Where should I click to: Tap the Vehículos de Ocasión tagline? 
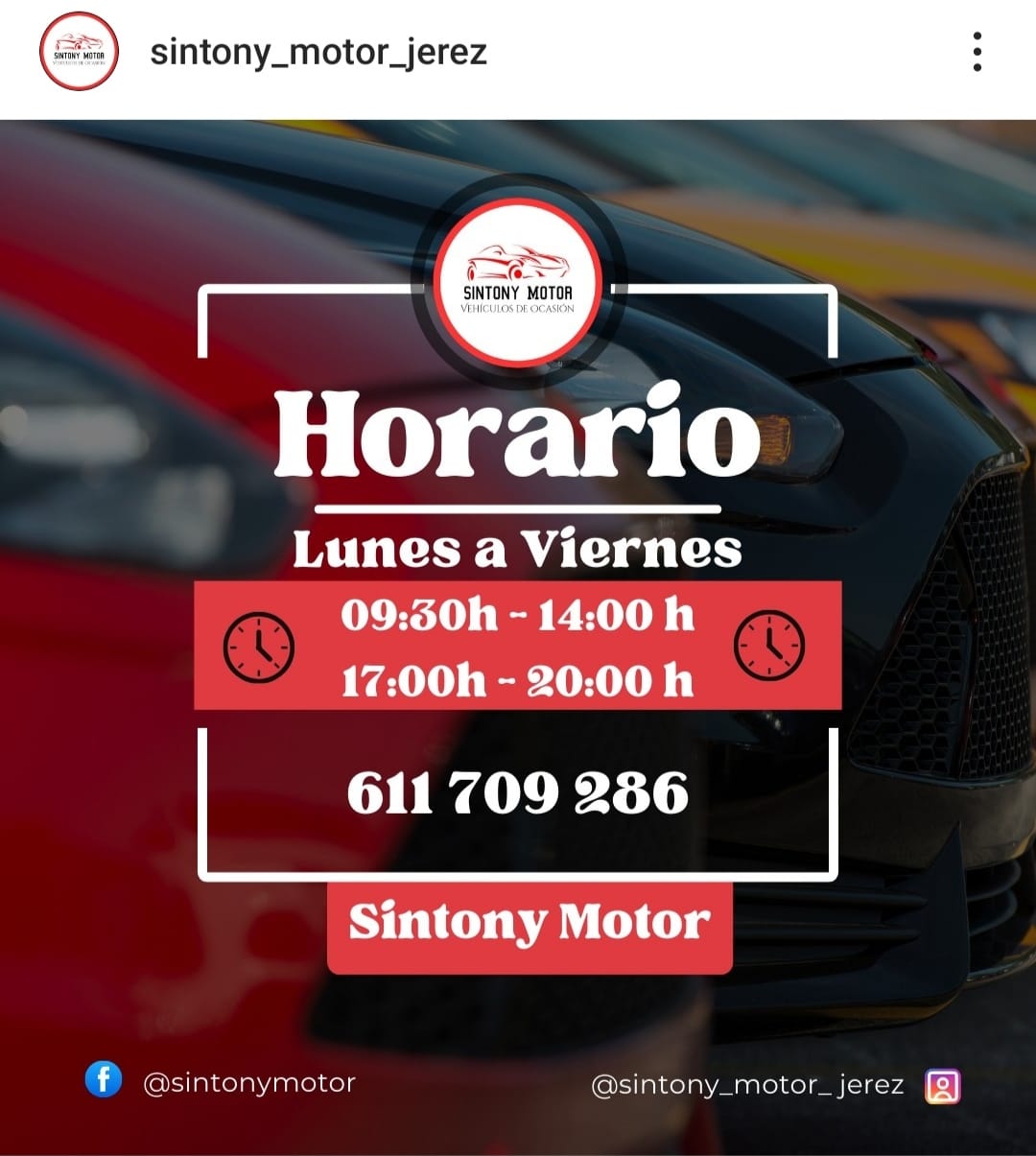tap(518, 309)
